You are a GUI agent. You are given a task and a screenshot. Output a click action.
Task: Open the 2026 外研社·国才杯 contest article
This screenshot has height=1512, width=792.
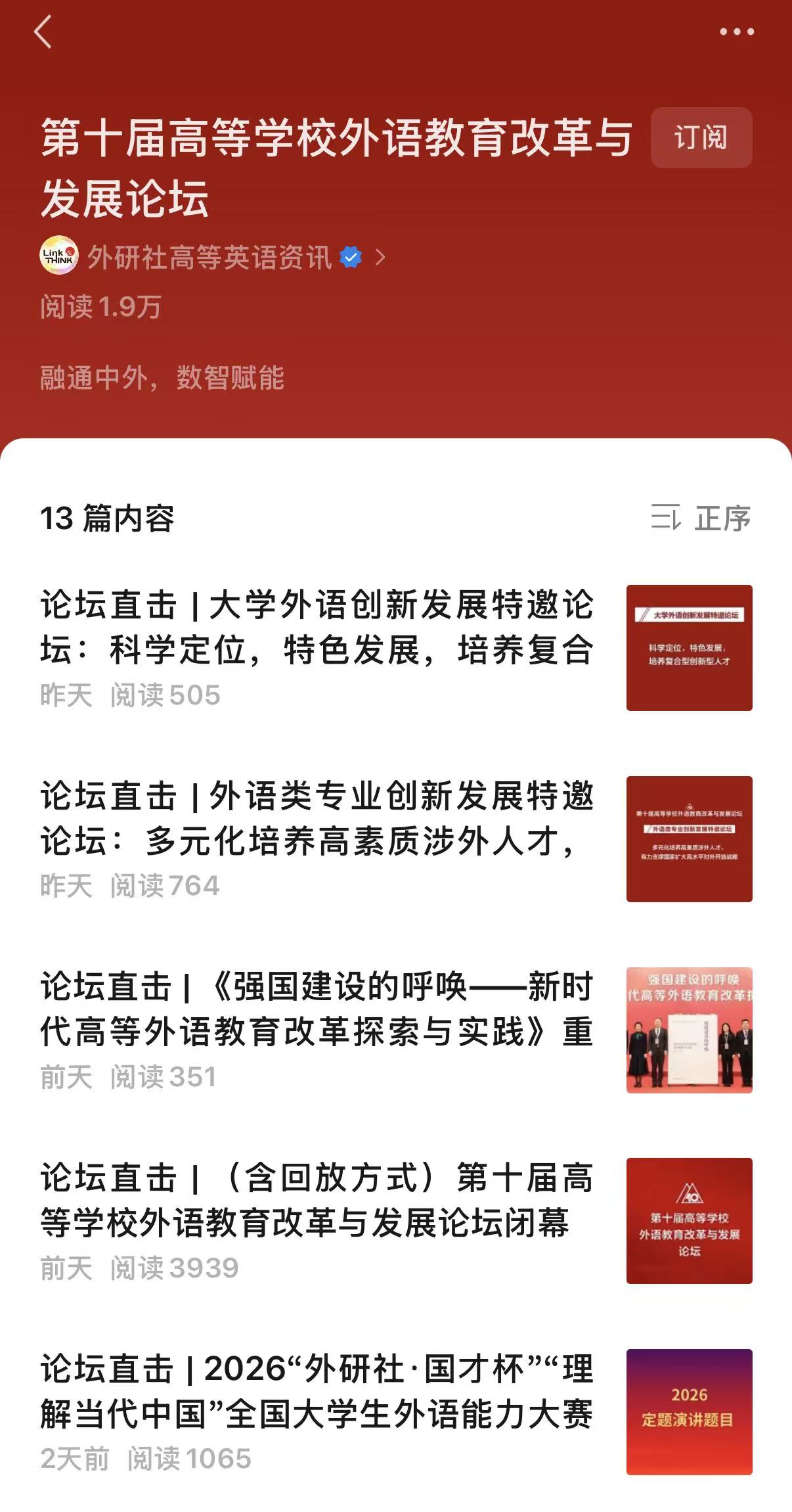point(317,1391)
